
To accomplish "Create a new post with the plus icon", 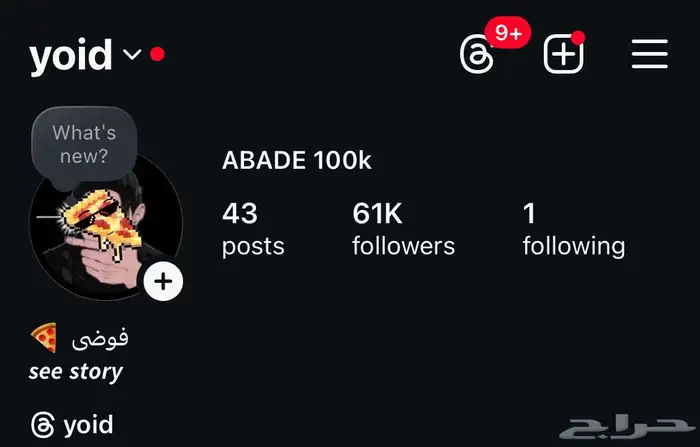I will (x=563, y=54).
